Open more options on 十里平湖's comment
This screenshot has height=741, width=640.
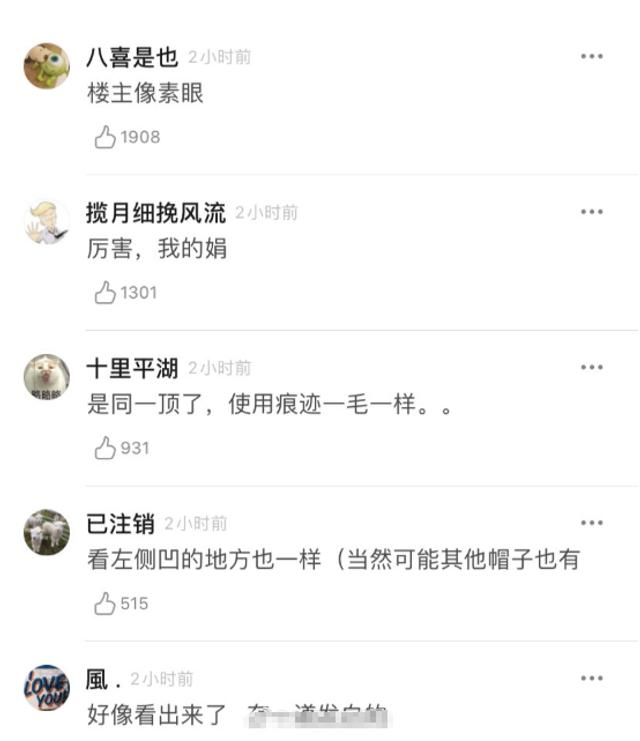[x=592, y=367]
